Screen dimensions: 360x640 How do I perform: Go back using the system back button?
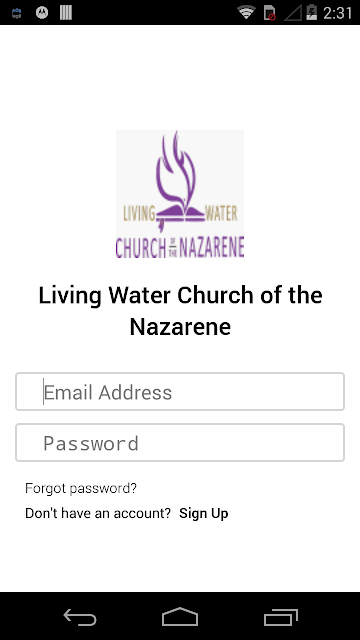(80, 617)
